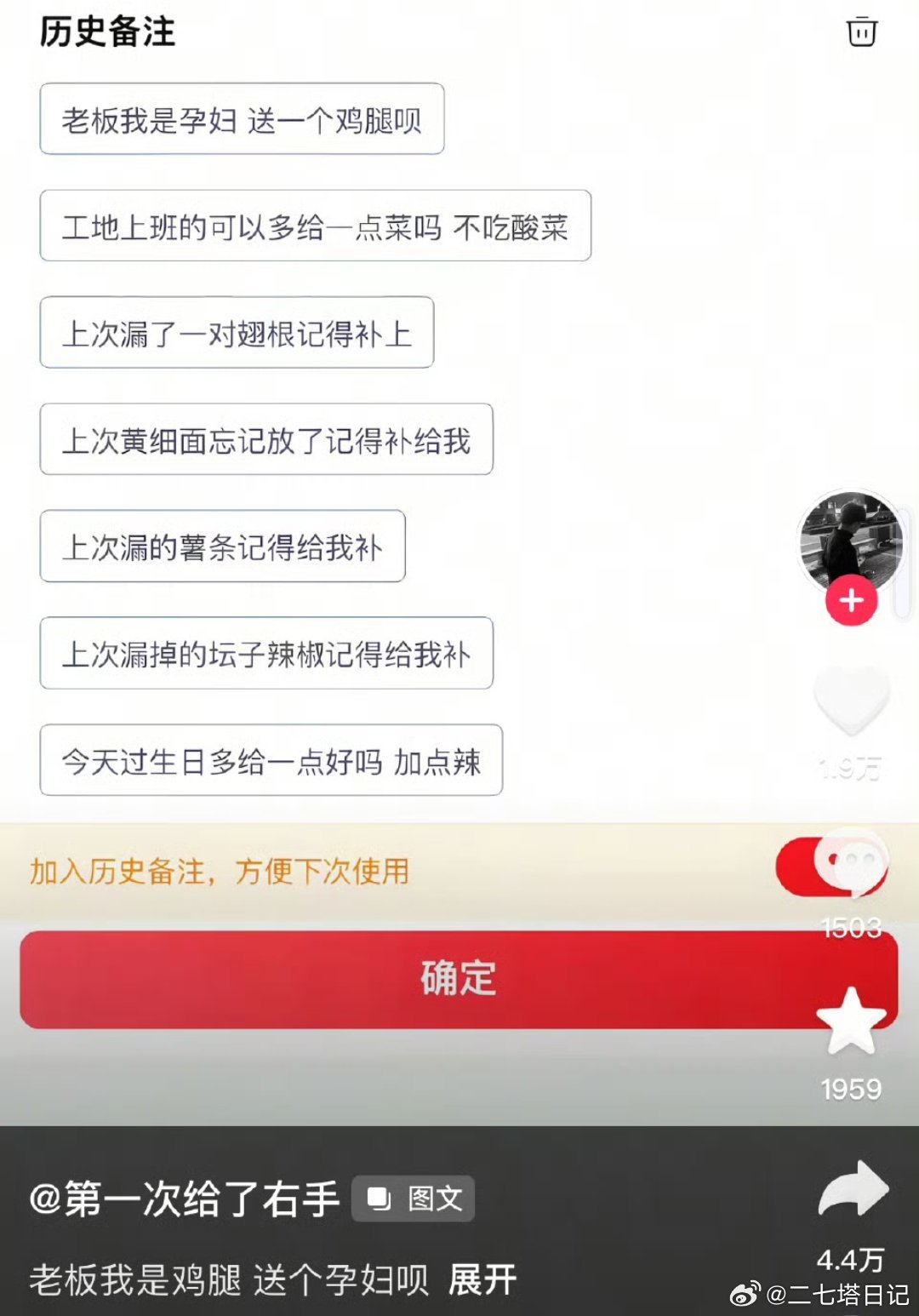Tap 展开 to expand the caption
Viewport: 919px width, 1316px height.
pos(482,1280)
